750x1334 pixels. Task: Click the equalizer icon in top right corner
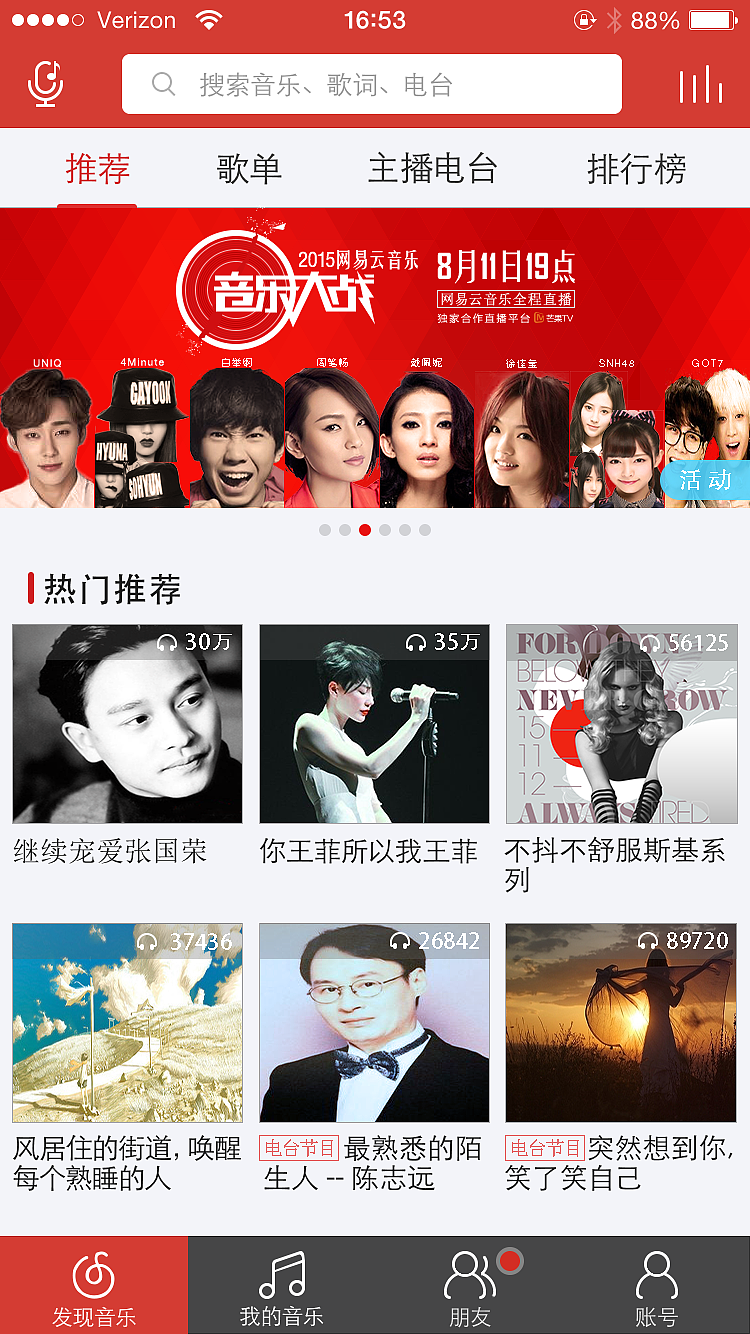[x=702, y=84]
